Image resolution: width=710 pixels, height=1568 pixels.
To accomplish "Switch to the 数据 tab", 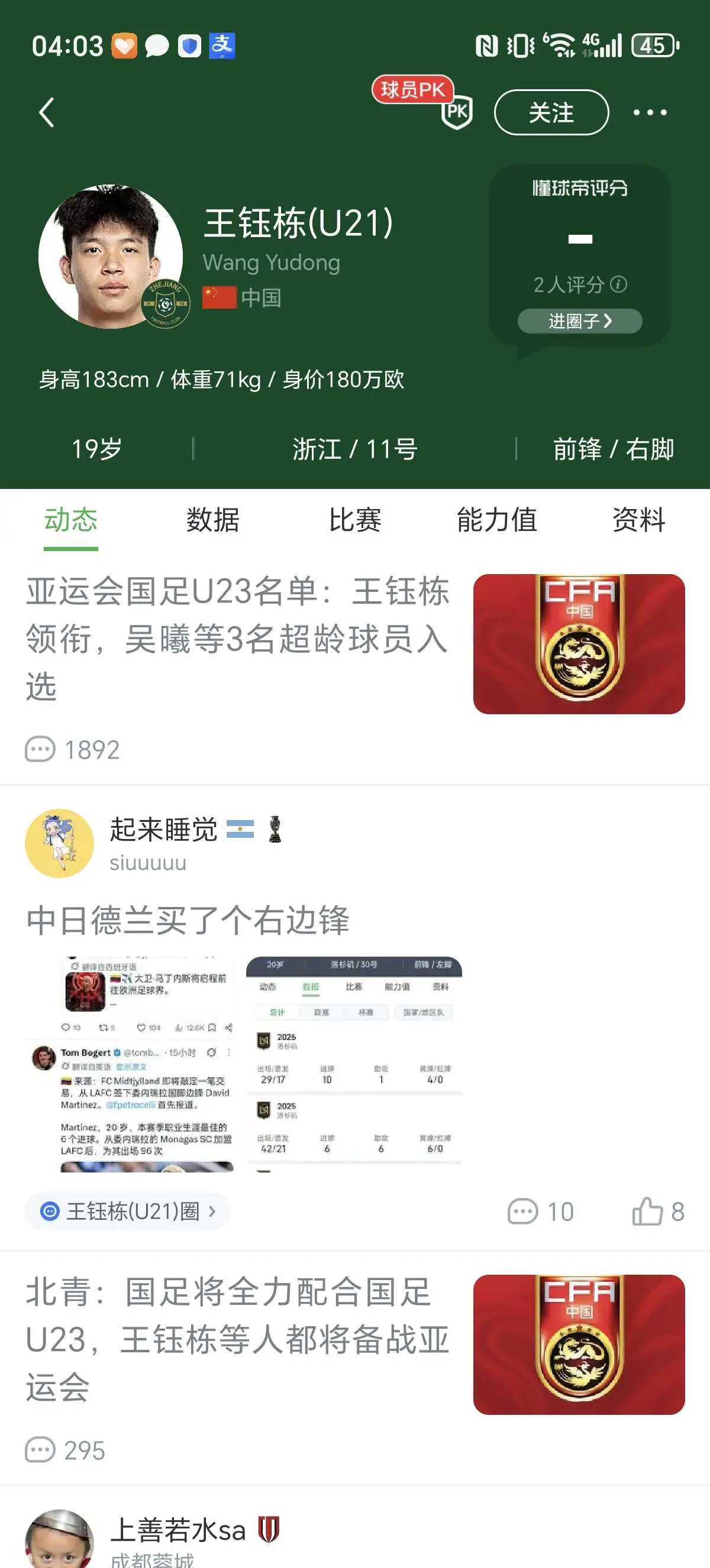I will [x=212, y=520].
